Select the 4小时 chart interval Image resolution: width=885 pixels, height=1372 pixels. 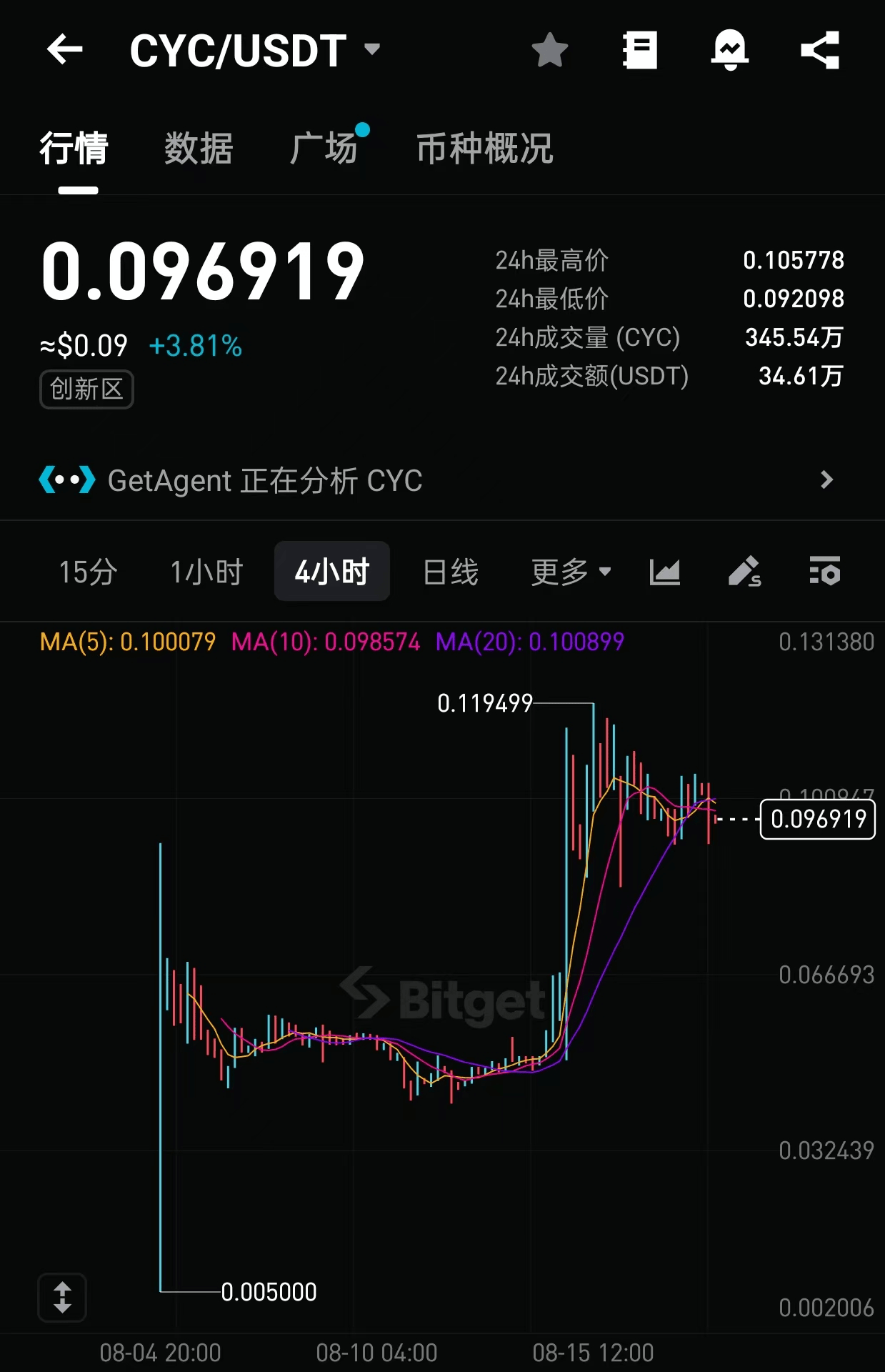tap(332, 572)
